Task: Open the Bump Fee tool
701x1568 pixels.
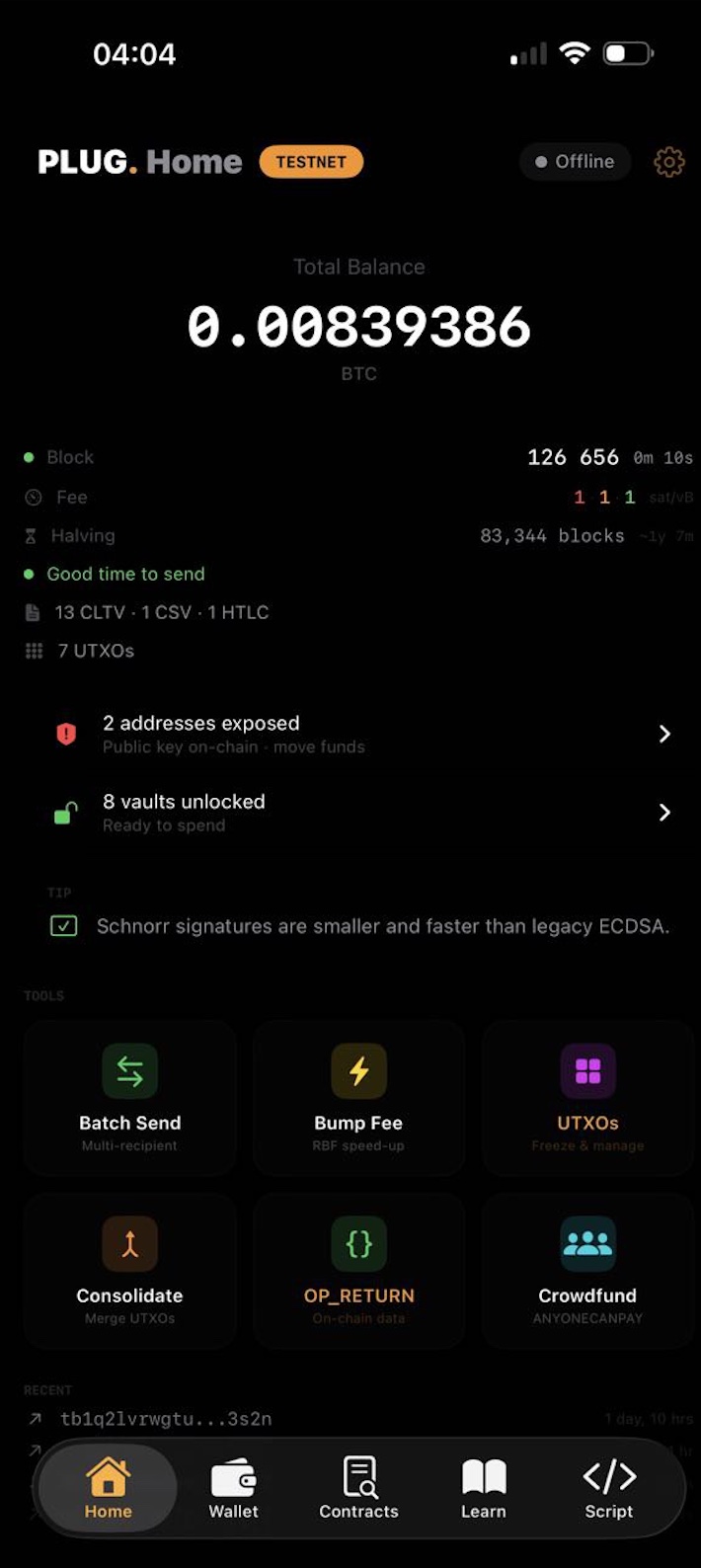Action: pyautogui.click(x=358, y=1097)
